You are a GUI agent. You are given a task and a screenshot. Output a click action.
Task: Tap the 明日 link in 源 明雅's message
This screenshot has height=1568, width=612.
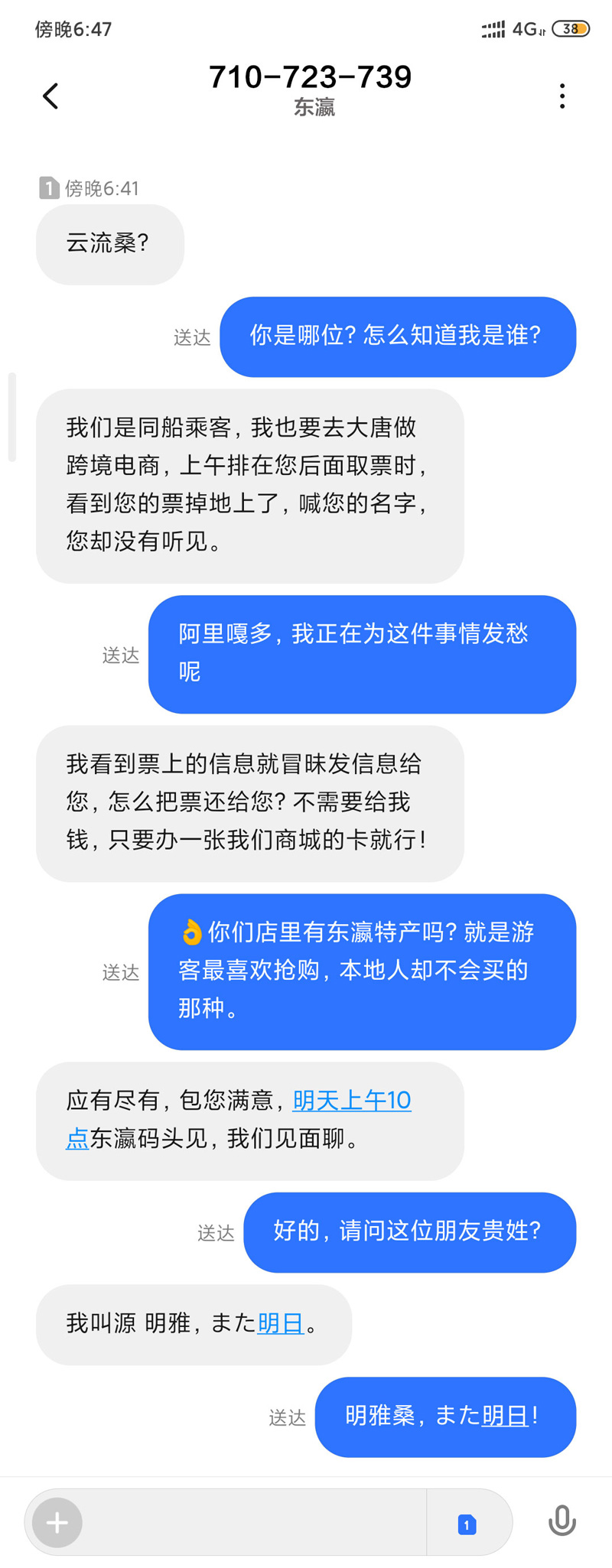click(281, 1324)
